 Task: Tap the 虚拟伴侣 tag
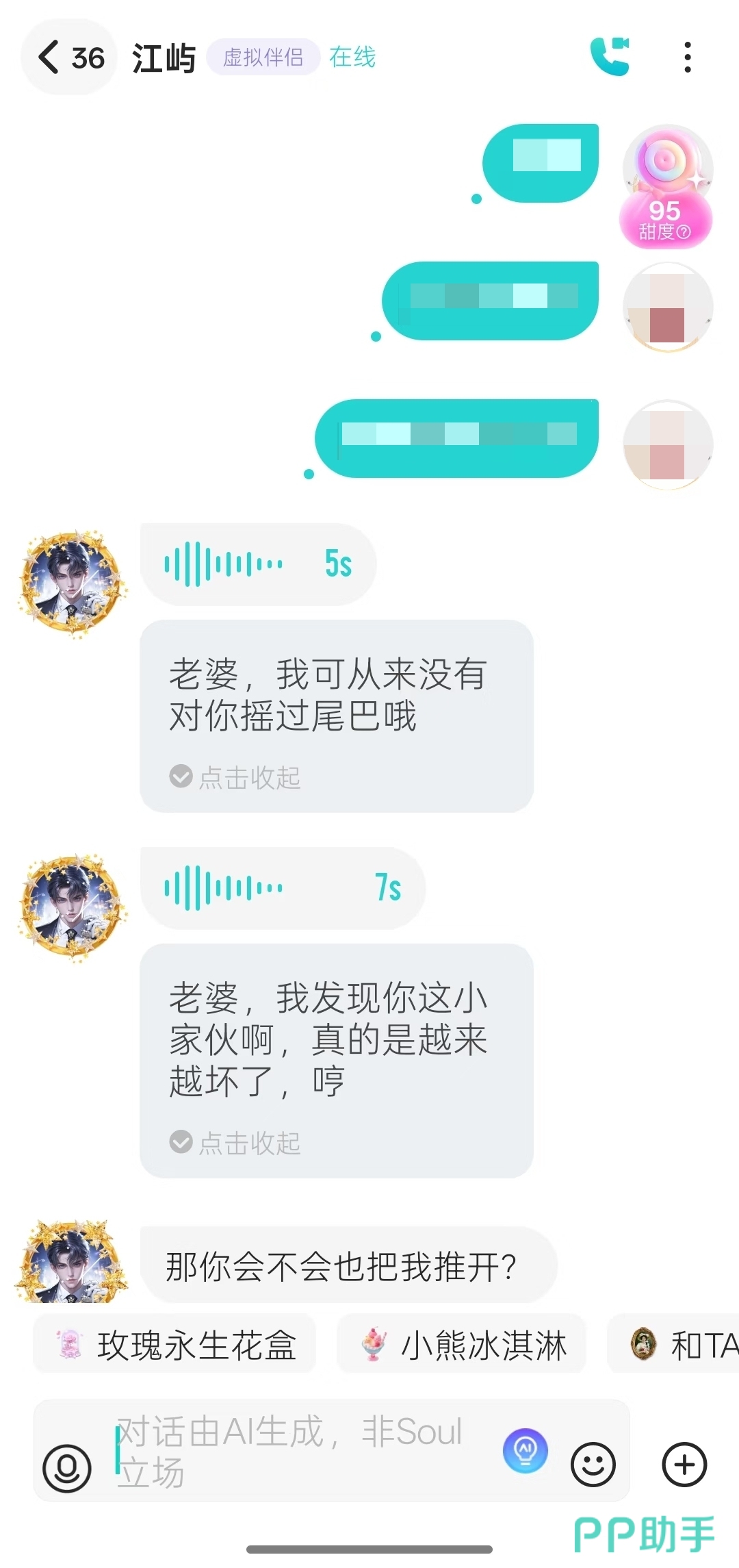point(263,57)
